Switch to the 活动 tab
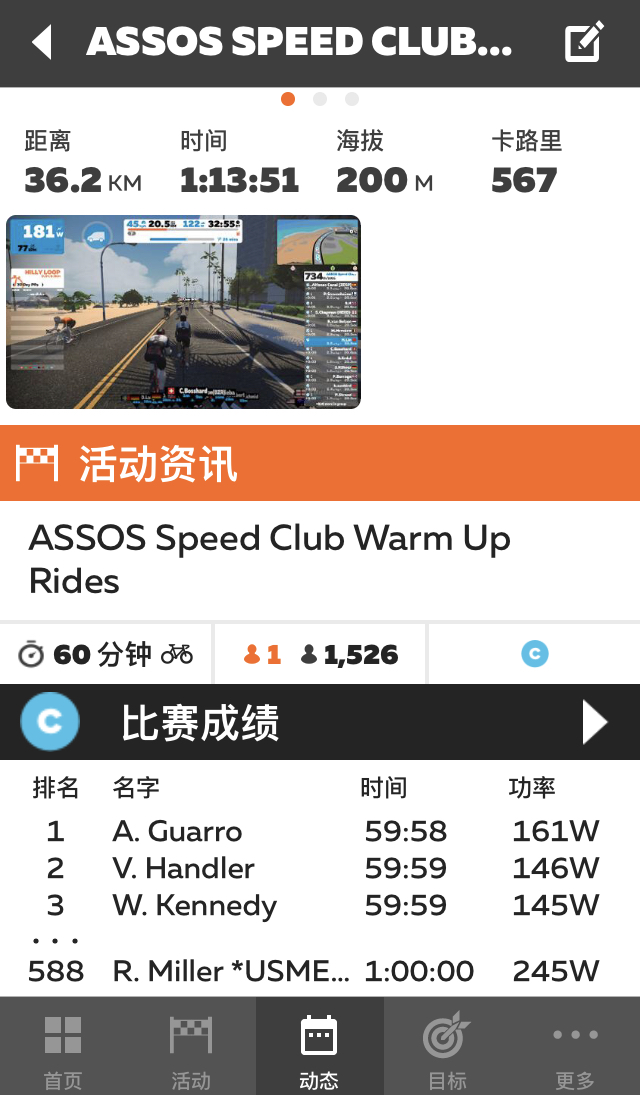Viewport: 640px width, 1095px height. [x=191, y=1048]
